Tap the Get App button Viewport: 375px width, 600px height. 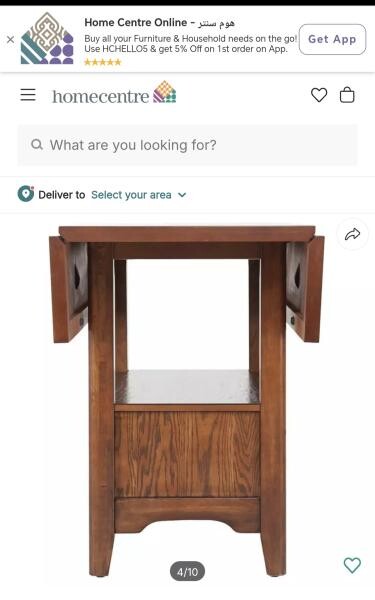pos(332,39)
